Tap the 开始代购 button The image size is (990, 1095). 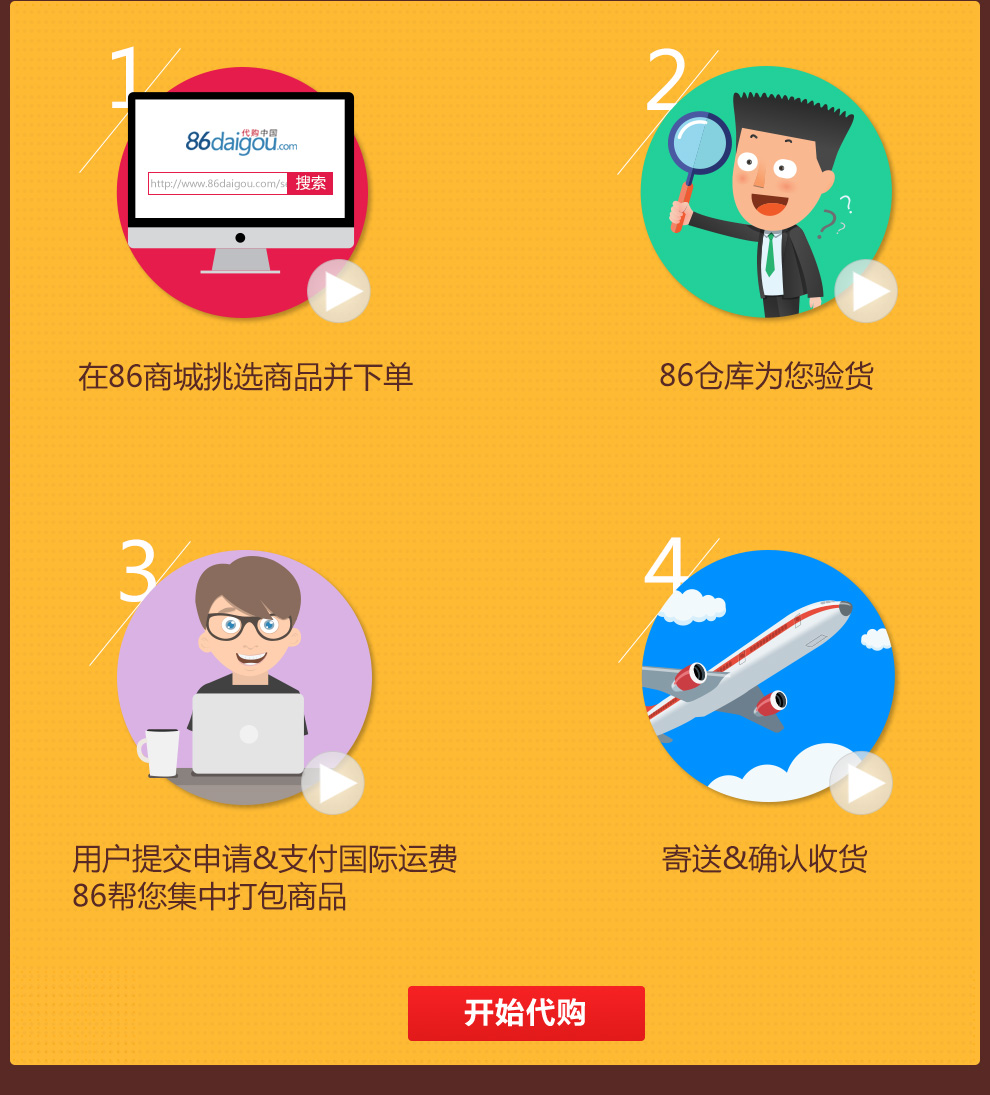coord(526,1013)
